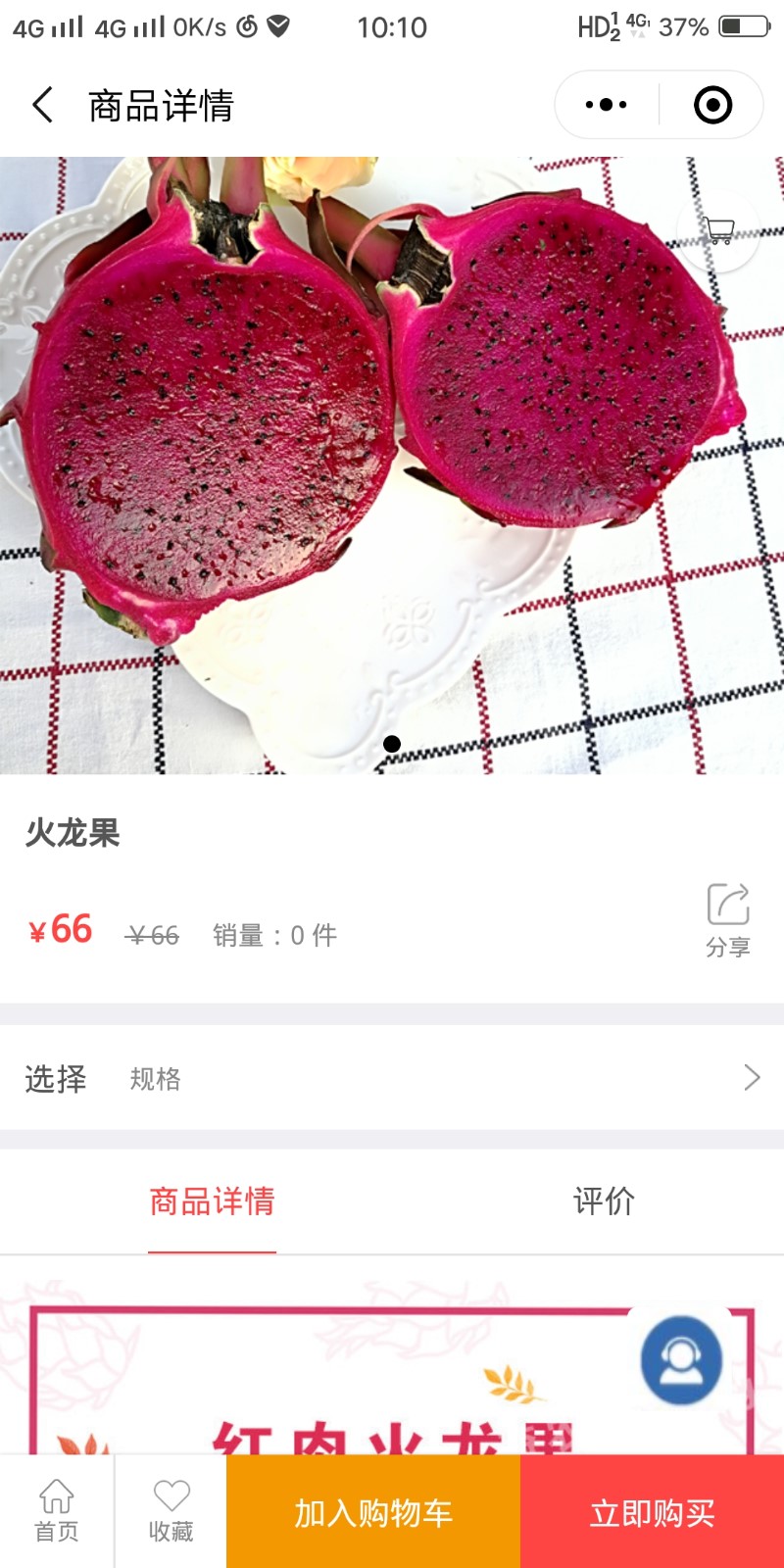Add the product to 收藏 favorites

click(x=171, y=1511)
